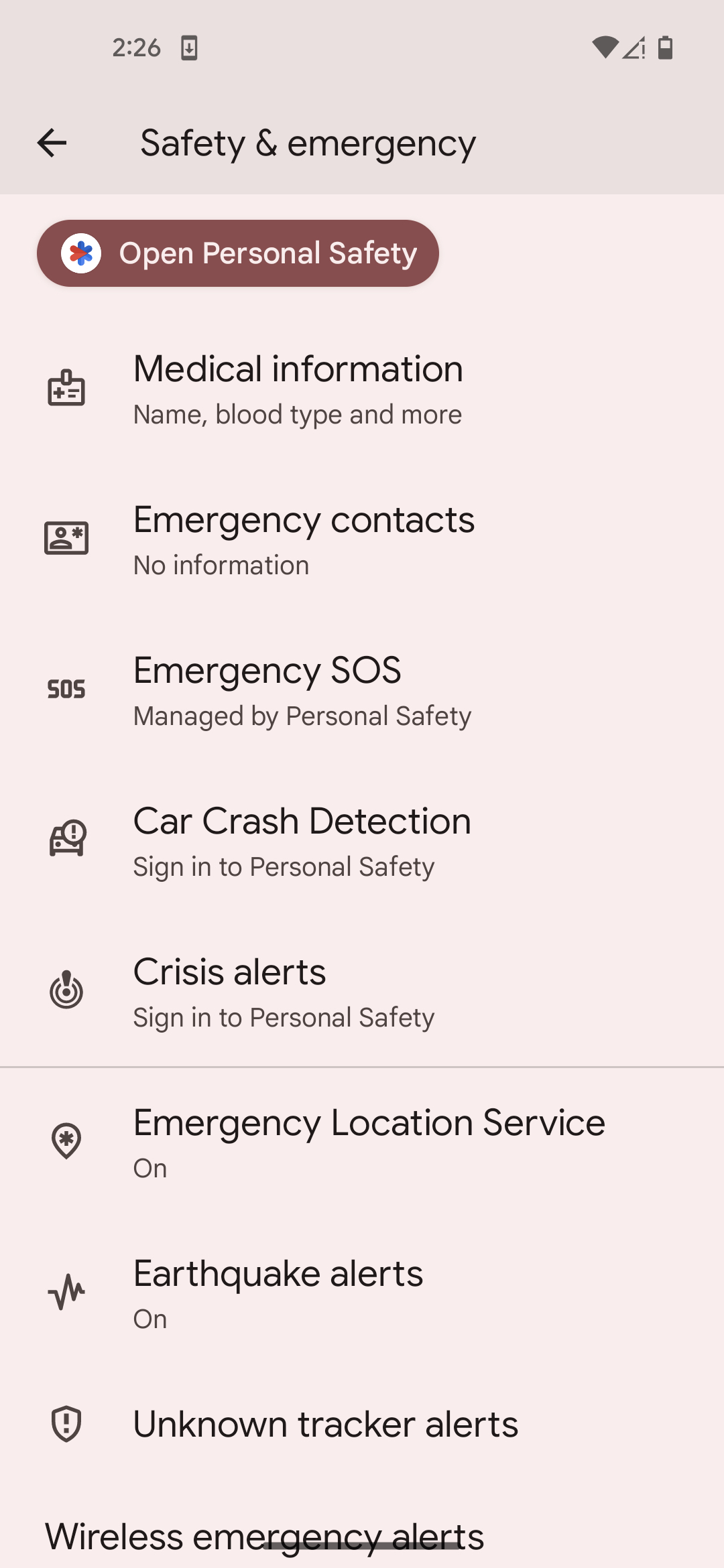Open Crisis alerts
The width and height of the screenshot is (724, 1568).
362,992
